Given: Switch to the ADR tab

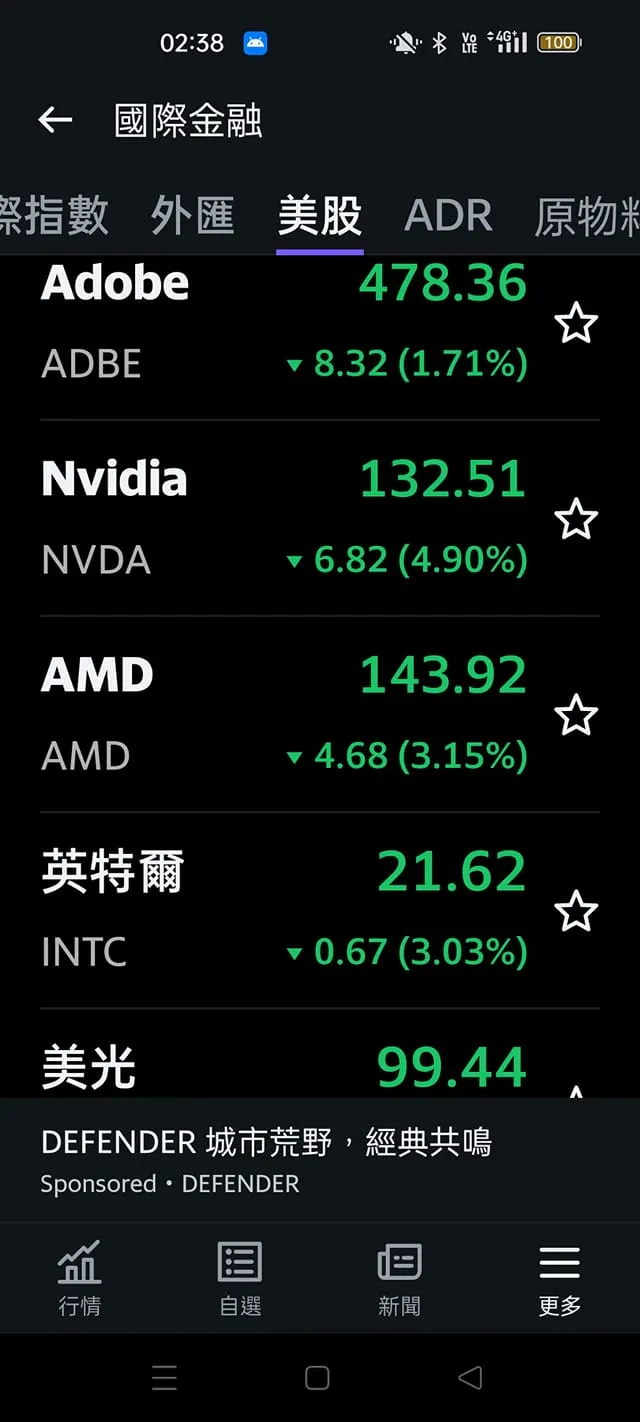Looking at the screenshot, I should point(448,216).
